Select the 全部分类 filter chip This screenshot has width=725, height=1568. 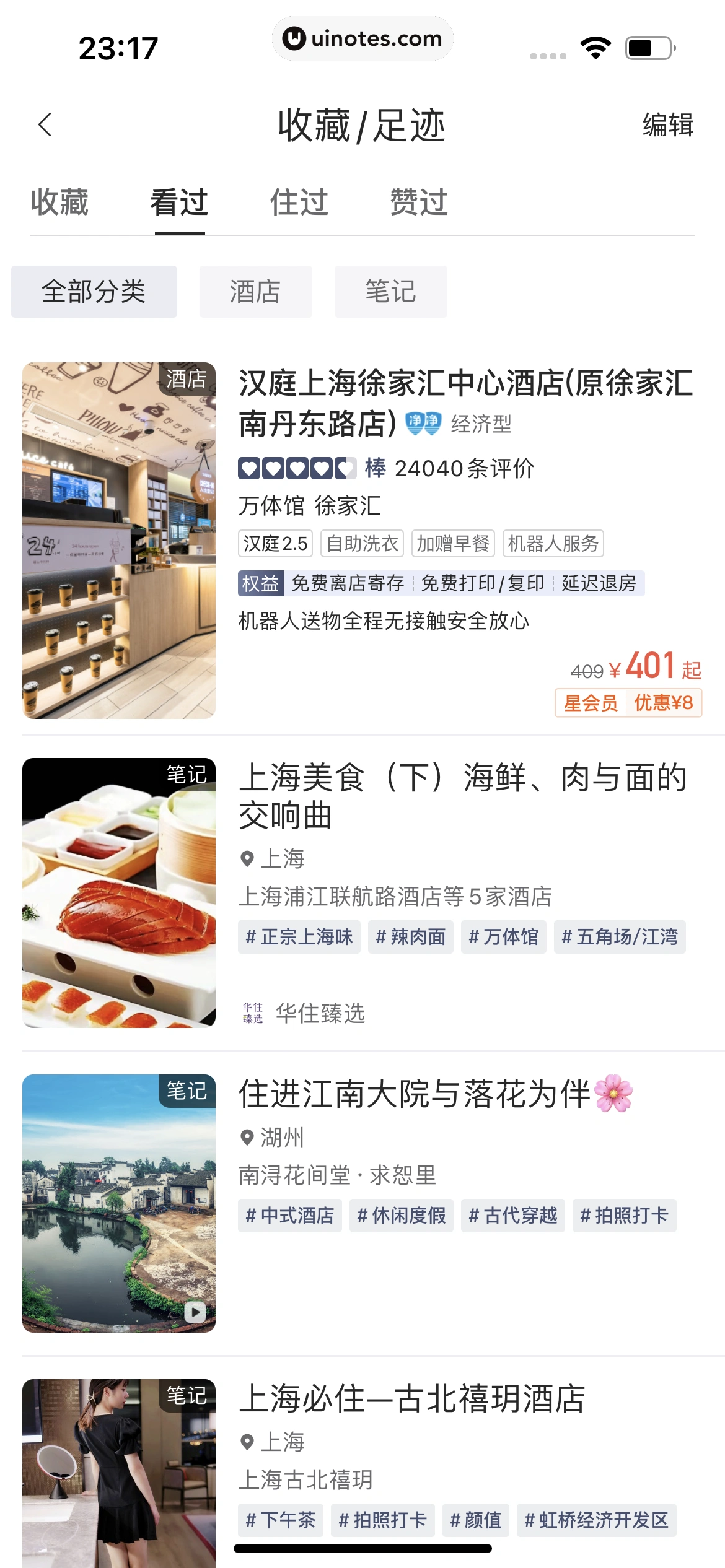[x=94, y=292]
